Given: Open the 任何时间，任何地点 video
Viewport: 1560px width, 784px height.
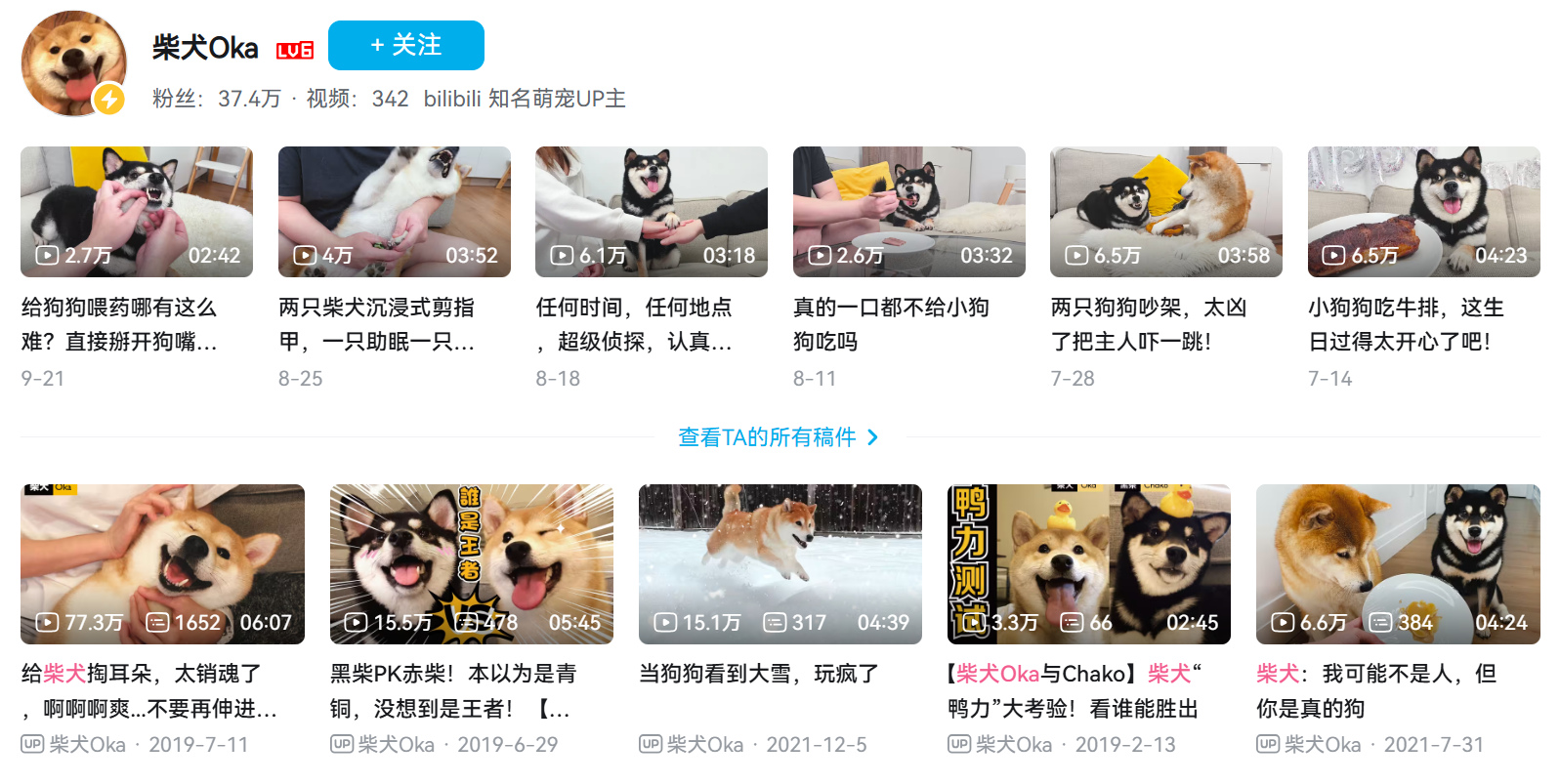Looking at the screenshot, I should [651, 212].
